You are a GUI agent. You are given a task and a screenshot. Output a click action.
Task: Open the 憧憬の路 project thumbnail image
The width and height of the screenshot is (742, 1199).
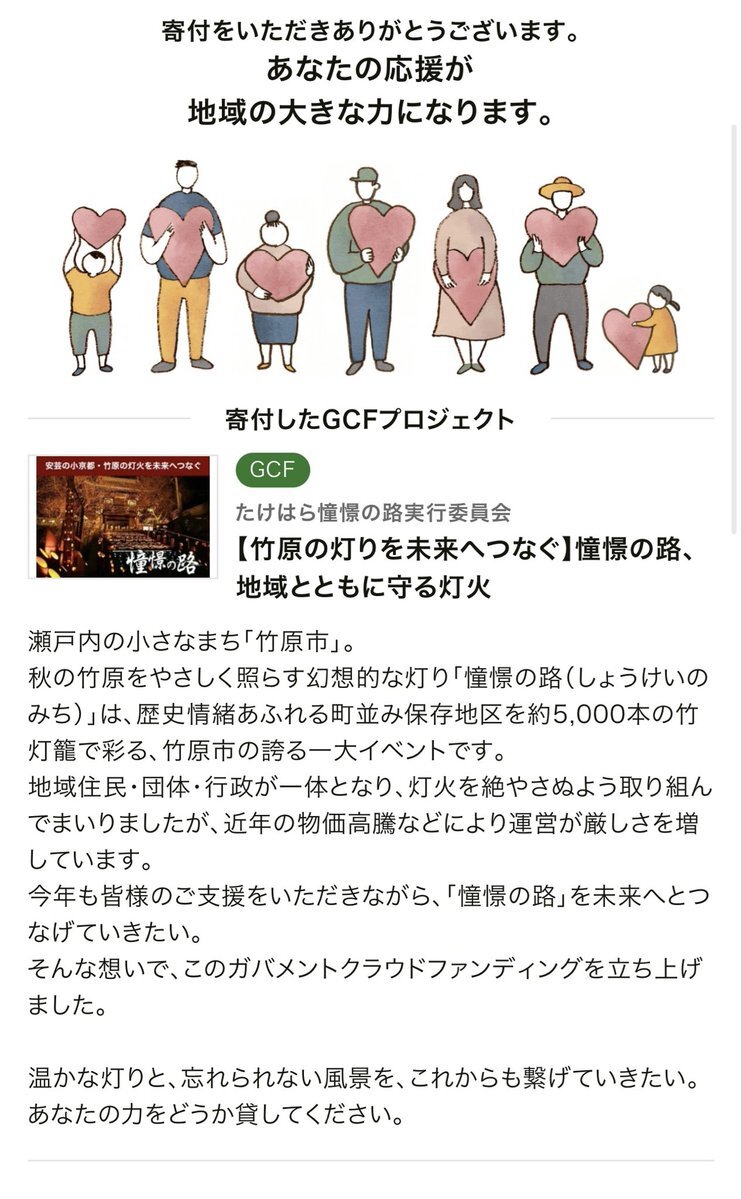[123, 518]
